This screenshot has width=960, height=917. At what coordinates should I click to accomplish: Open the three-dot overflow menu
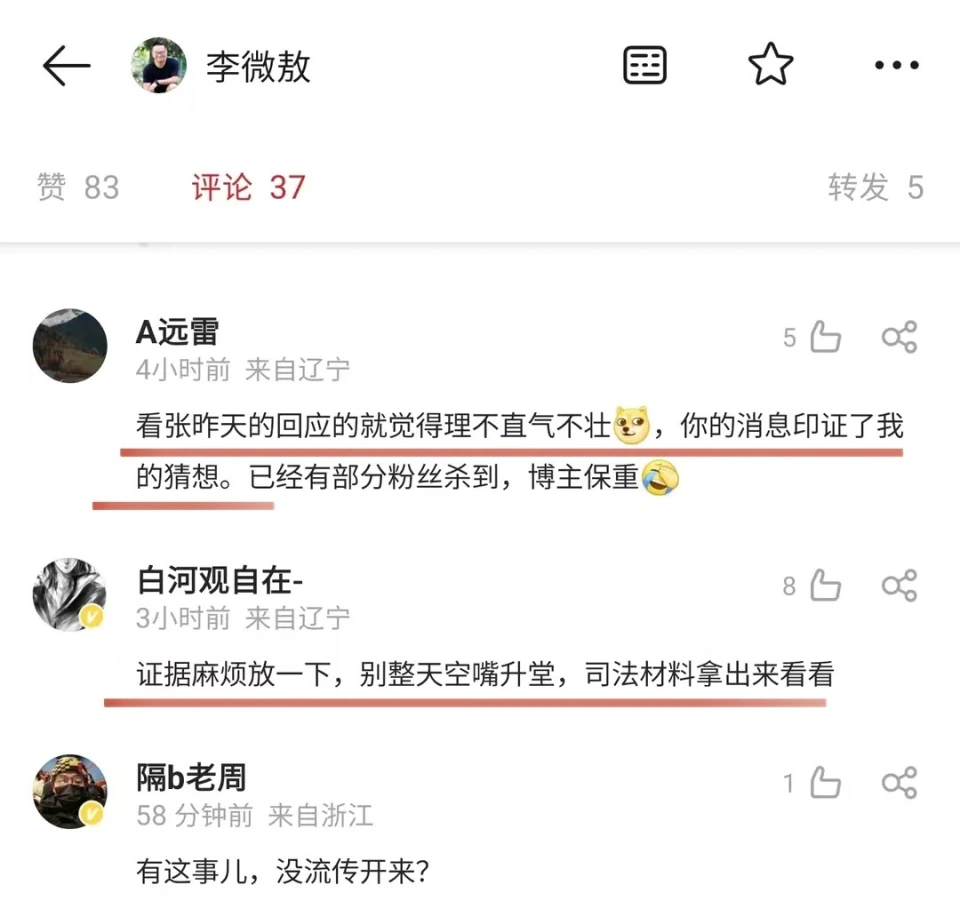pyautogui.click(x=896, y=66)
